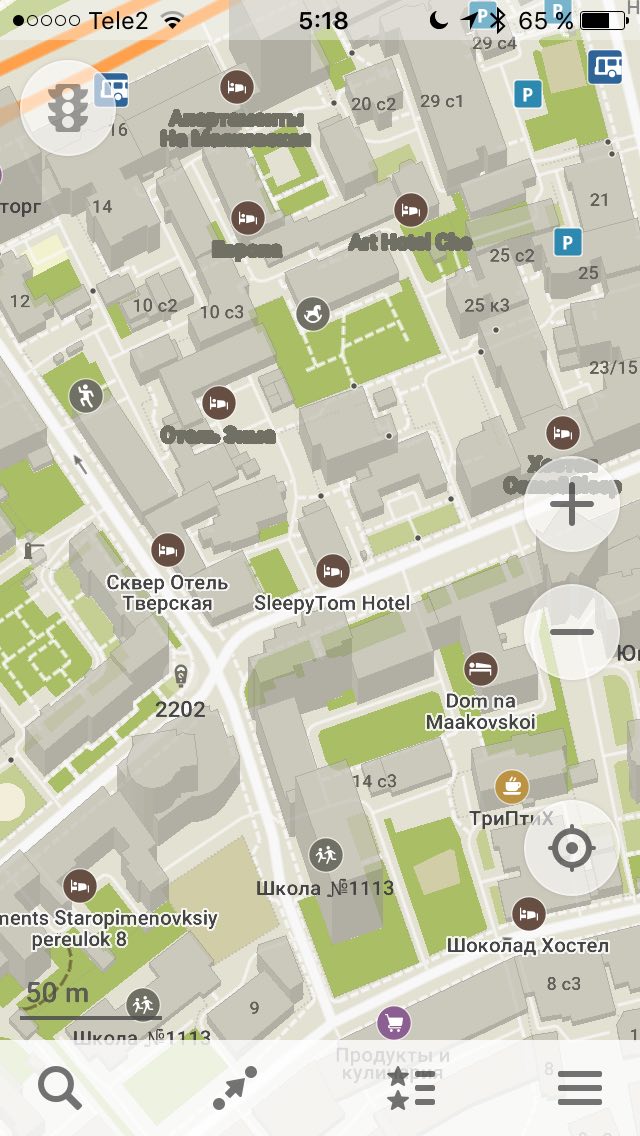Tap the Art Hotel Che marker
Screen dimensions: 640x1136
pyautogui.click(x=411, y=211)
